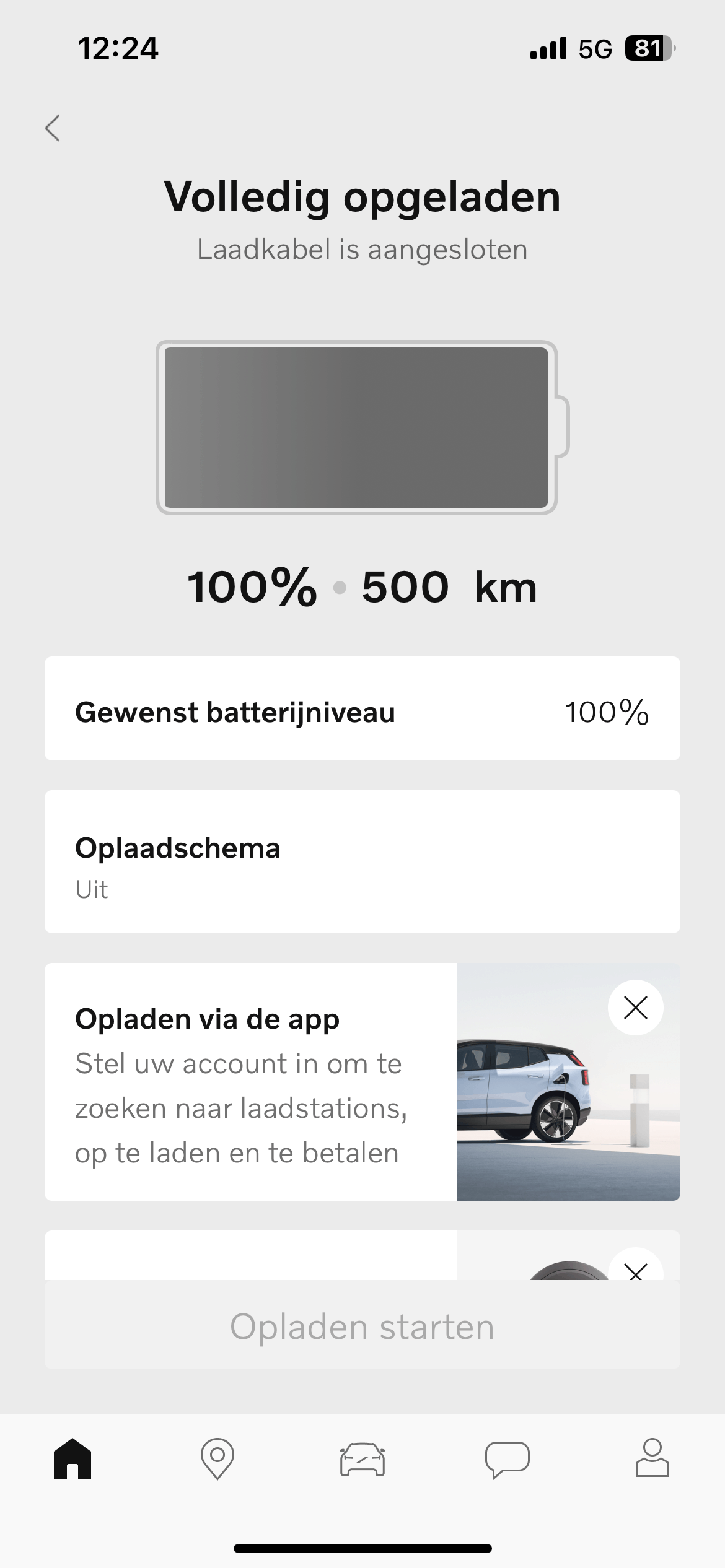The width and height of the screenshot is (725, 1568).
Task: Tap the 100% 500 km charge status display
Action: point(362,587)
